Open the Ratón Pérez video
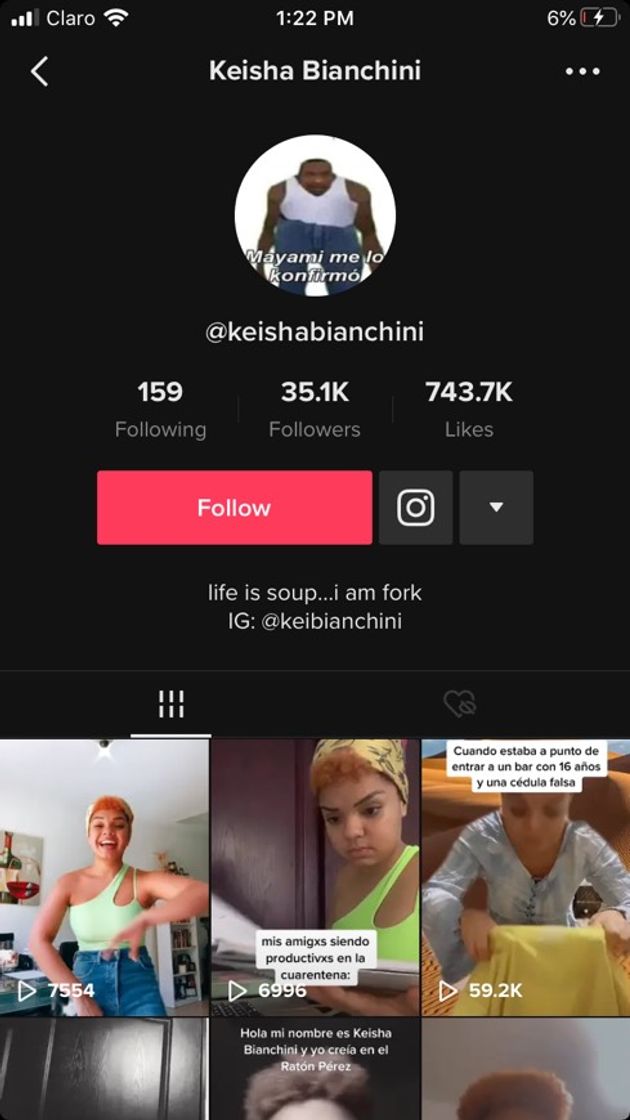The height and width of the screenshot is (1120, 630). (x=315, y=1070)
